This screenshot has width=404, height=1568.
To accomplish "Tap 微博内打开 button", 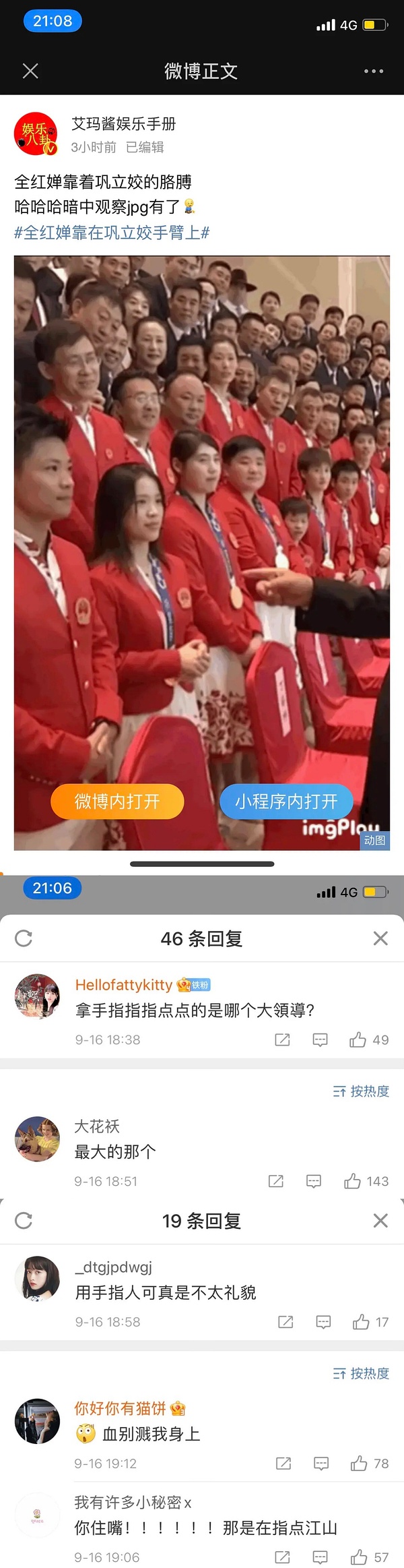I will click(x=117, y=802).
